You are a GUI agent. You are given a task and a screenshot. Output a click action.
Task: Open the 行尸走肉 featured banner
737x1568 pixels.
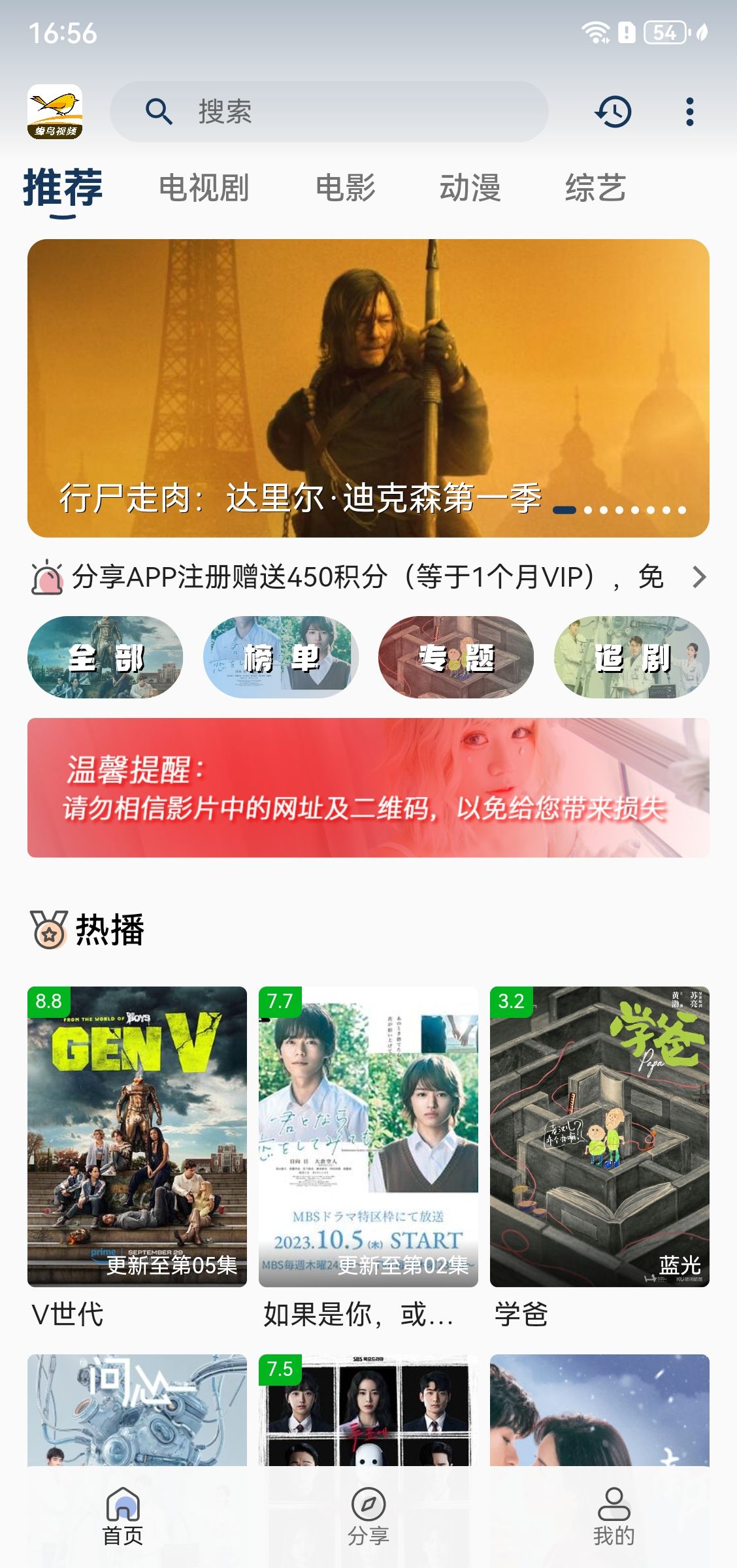click(x=368, y=388)
